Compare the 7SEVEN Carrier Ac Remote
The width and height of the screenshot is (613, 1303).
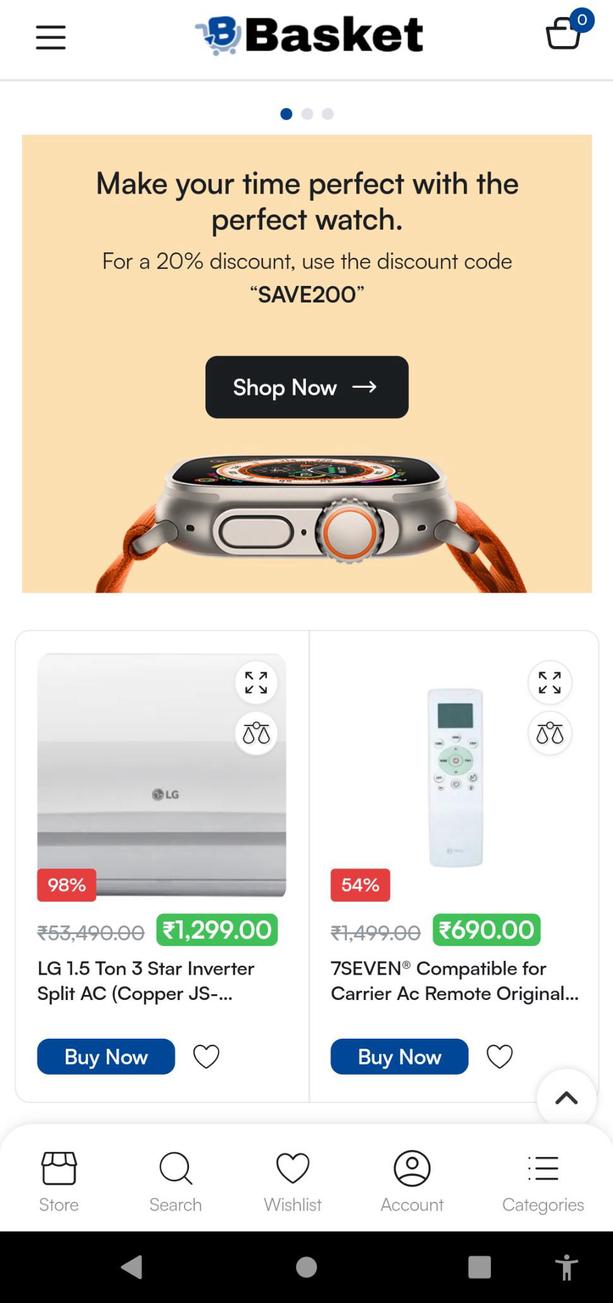pyautogui.click(x=549, y=733)
